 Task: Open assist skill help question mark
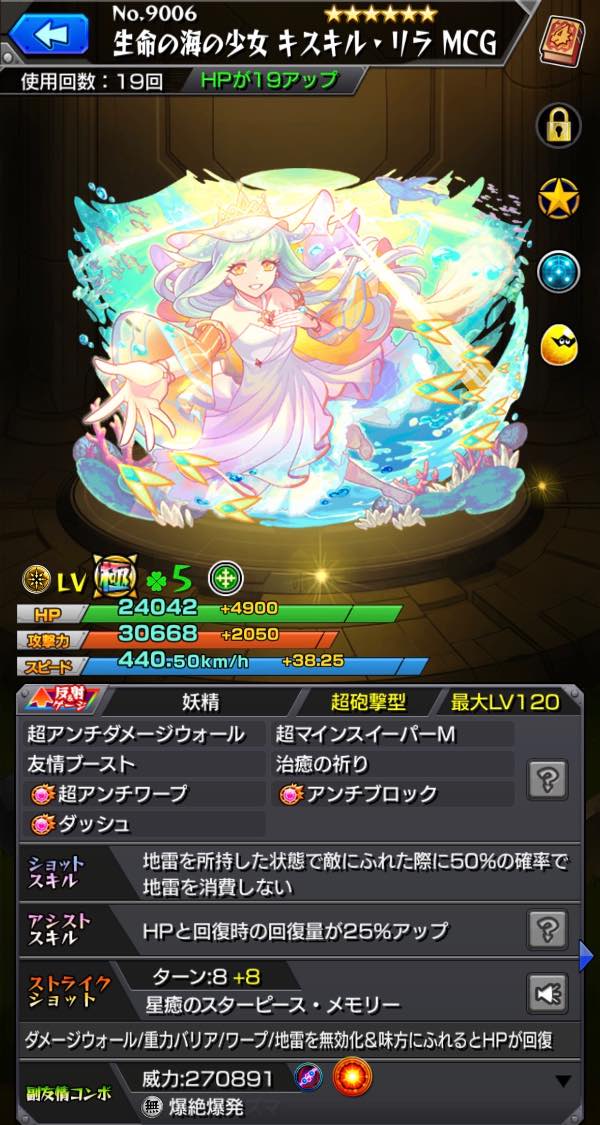click(547, 929)
